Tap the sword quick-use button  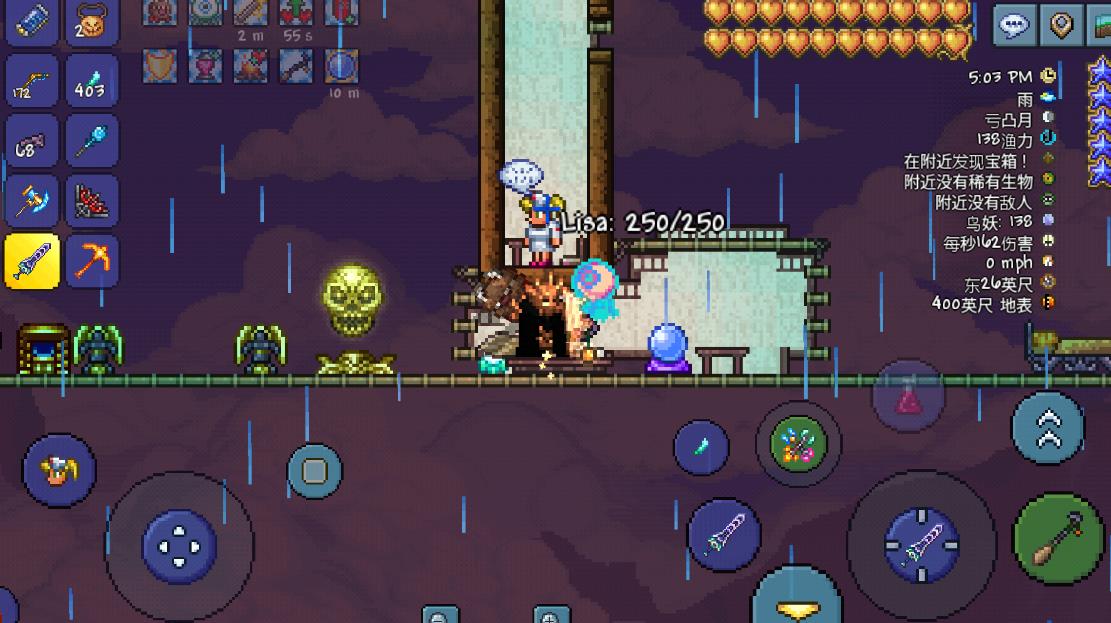[x=724, y=535]
